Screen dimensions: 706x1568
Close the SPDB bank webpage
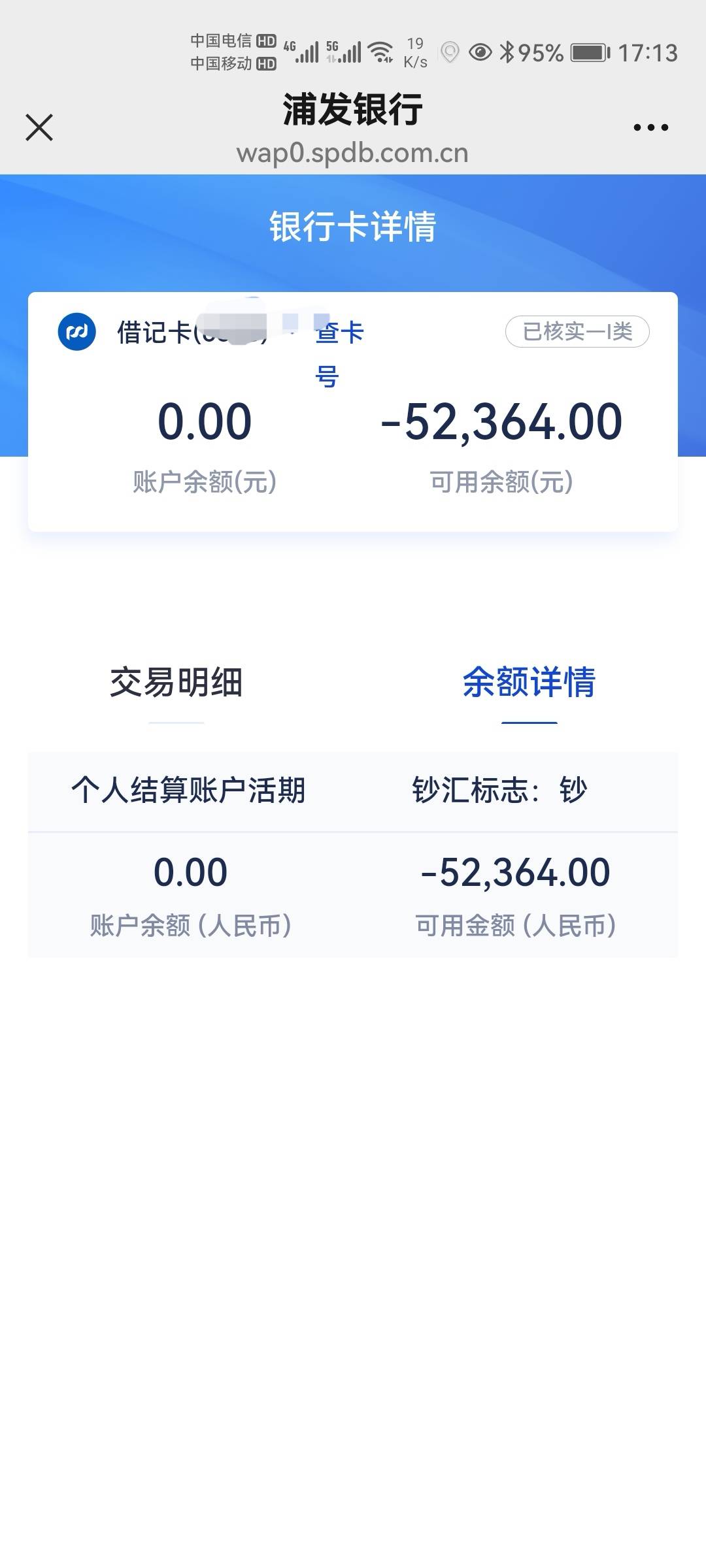[x=39, y=127]
